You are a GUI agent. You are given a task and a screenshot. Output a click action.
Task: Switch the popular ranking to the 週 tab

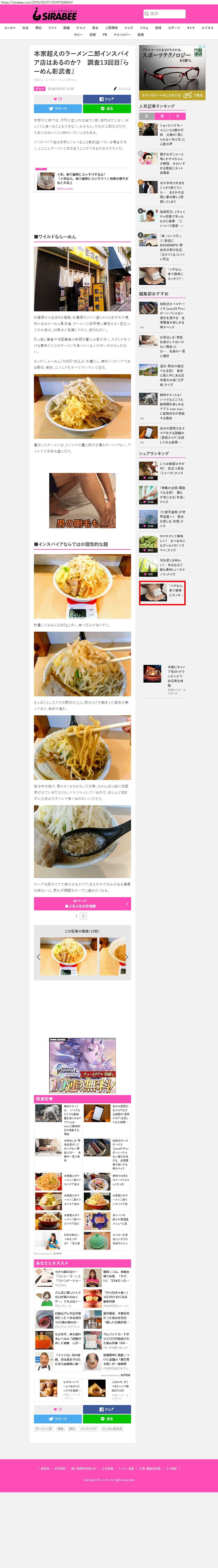[162, 116]
